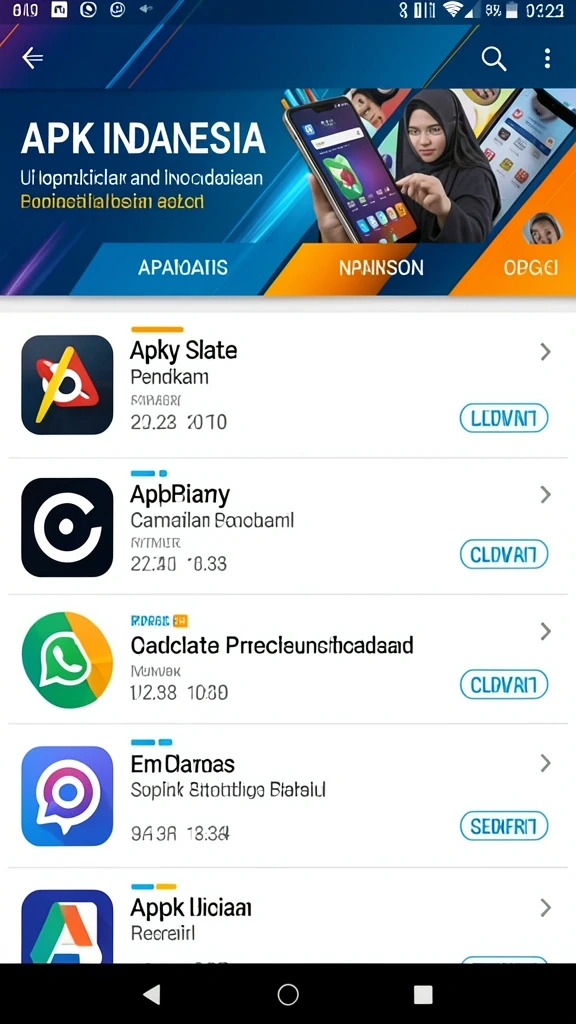The image size is (576, 1024).
Task: Go to the system home screen
Action: pos(288,994)
